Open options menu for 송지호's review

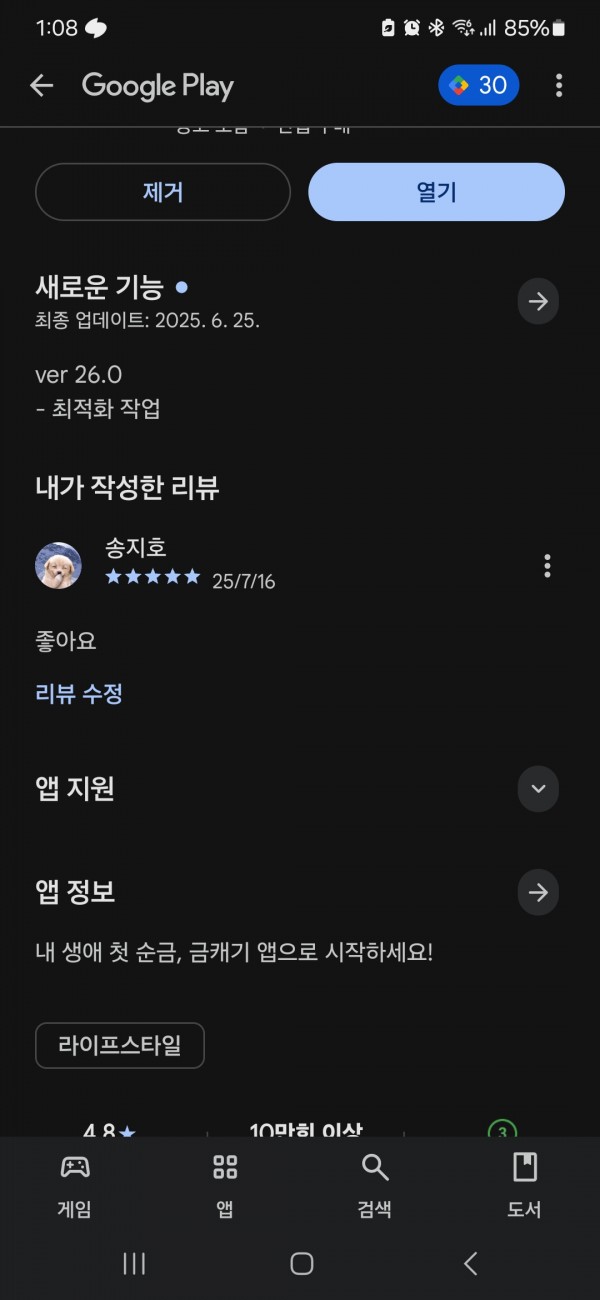point(547,566)
